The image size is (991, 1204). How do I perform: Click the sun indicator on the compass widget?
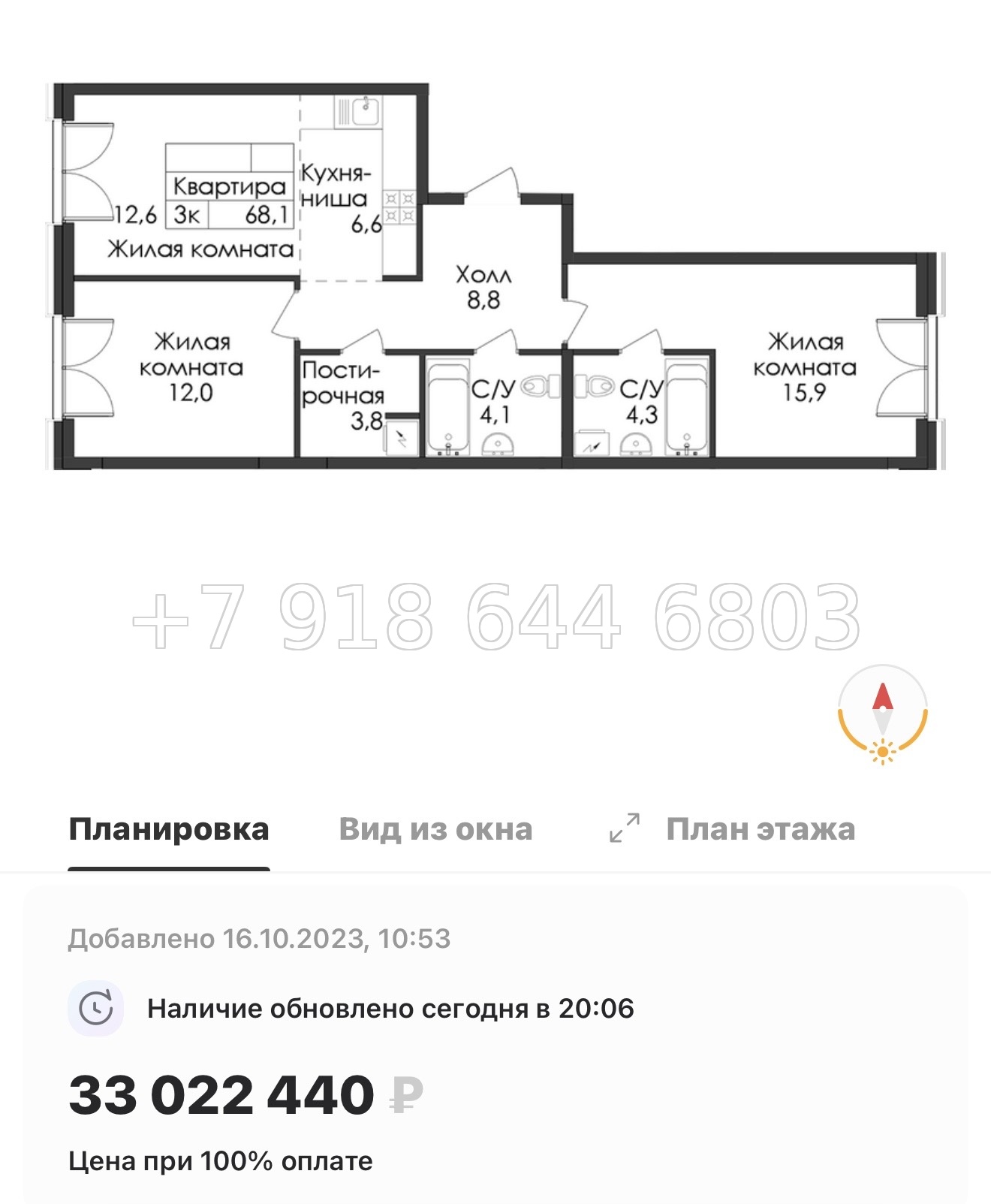click(x=883, y=751)
